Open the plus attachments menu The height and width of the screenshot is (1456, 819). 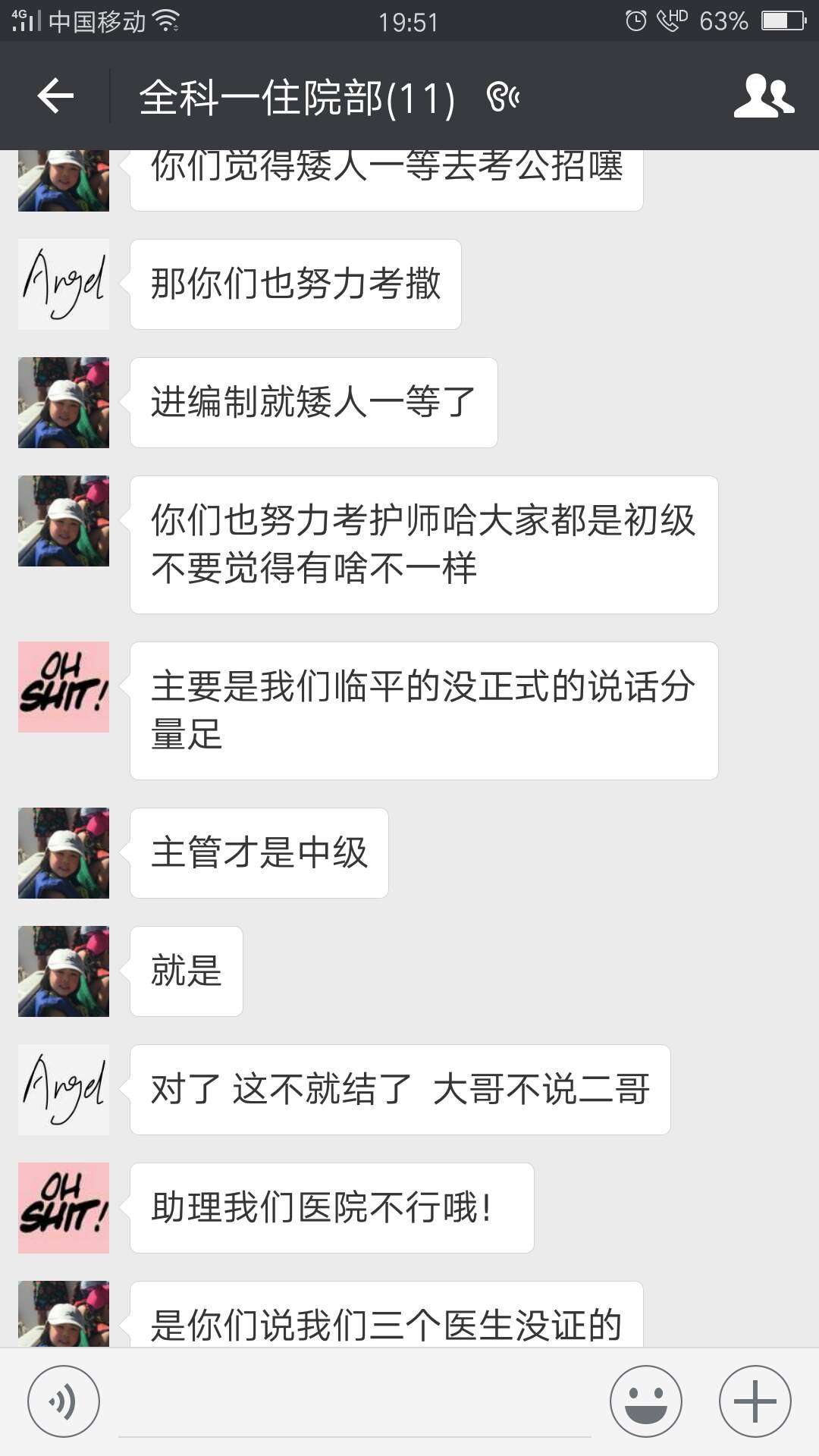[x=755, y=1401]
